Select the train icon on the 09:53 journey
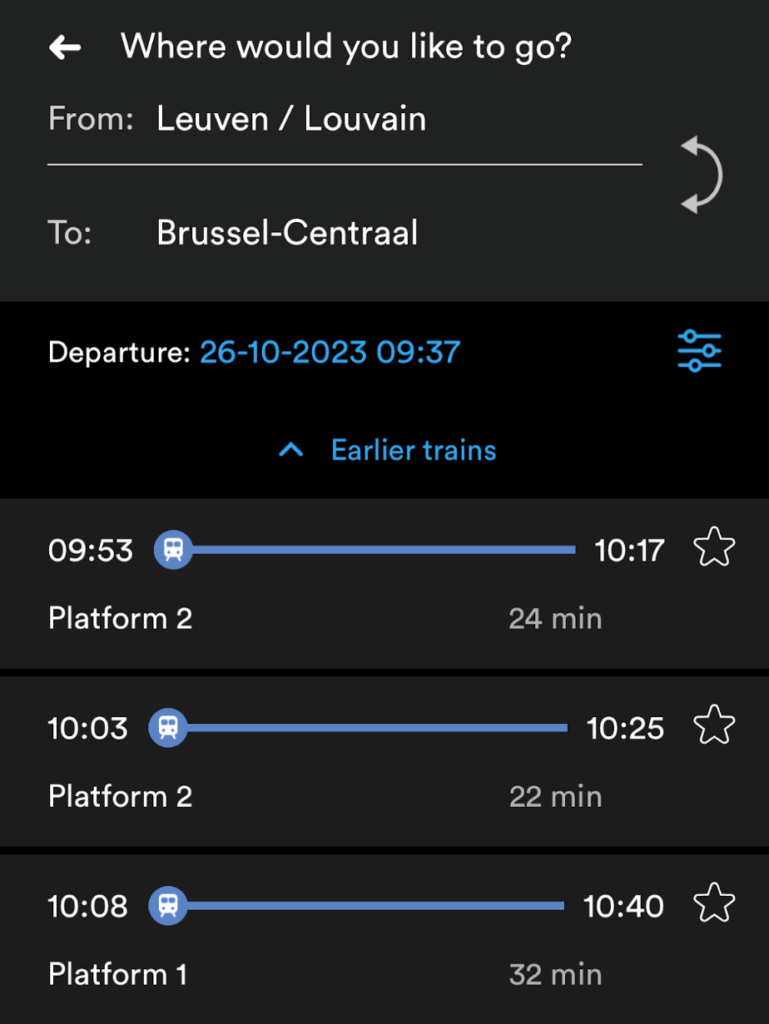 [x=173, y=549]
